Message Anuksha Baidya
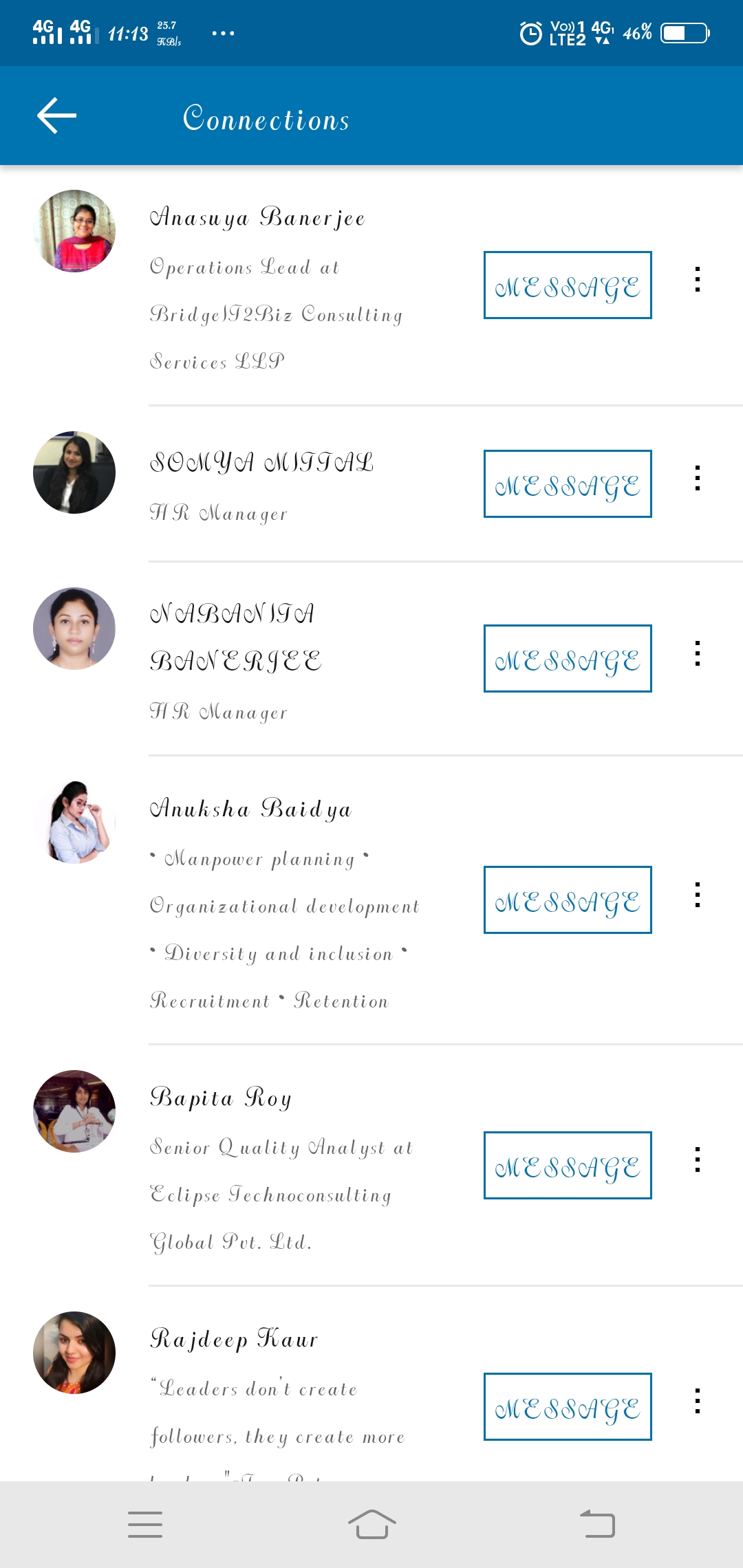743x1568 pixels. tap(567, 900)
